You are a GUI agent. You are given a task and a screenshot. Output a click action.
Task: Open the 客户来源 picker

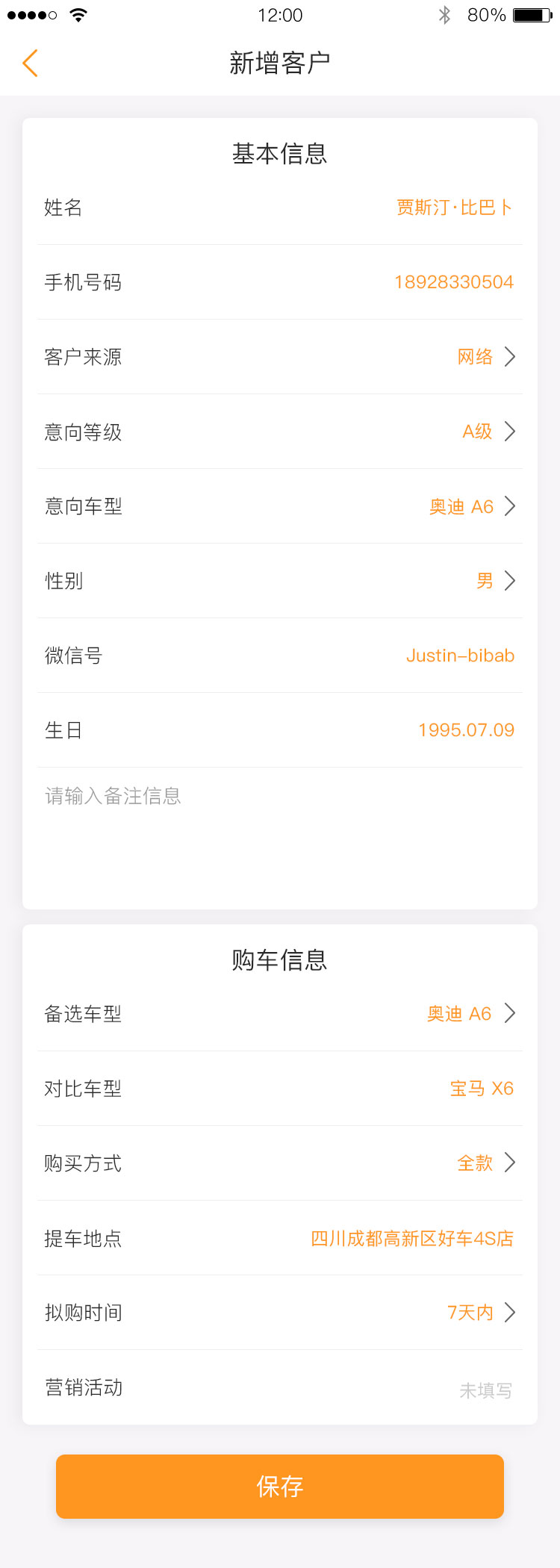485,357
